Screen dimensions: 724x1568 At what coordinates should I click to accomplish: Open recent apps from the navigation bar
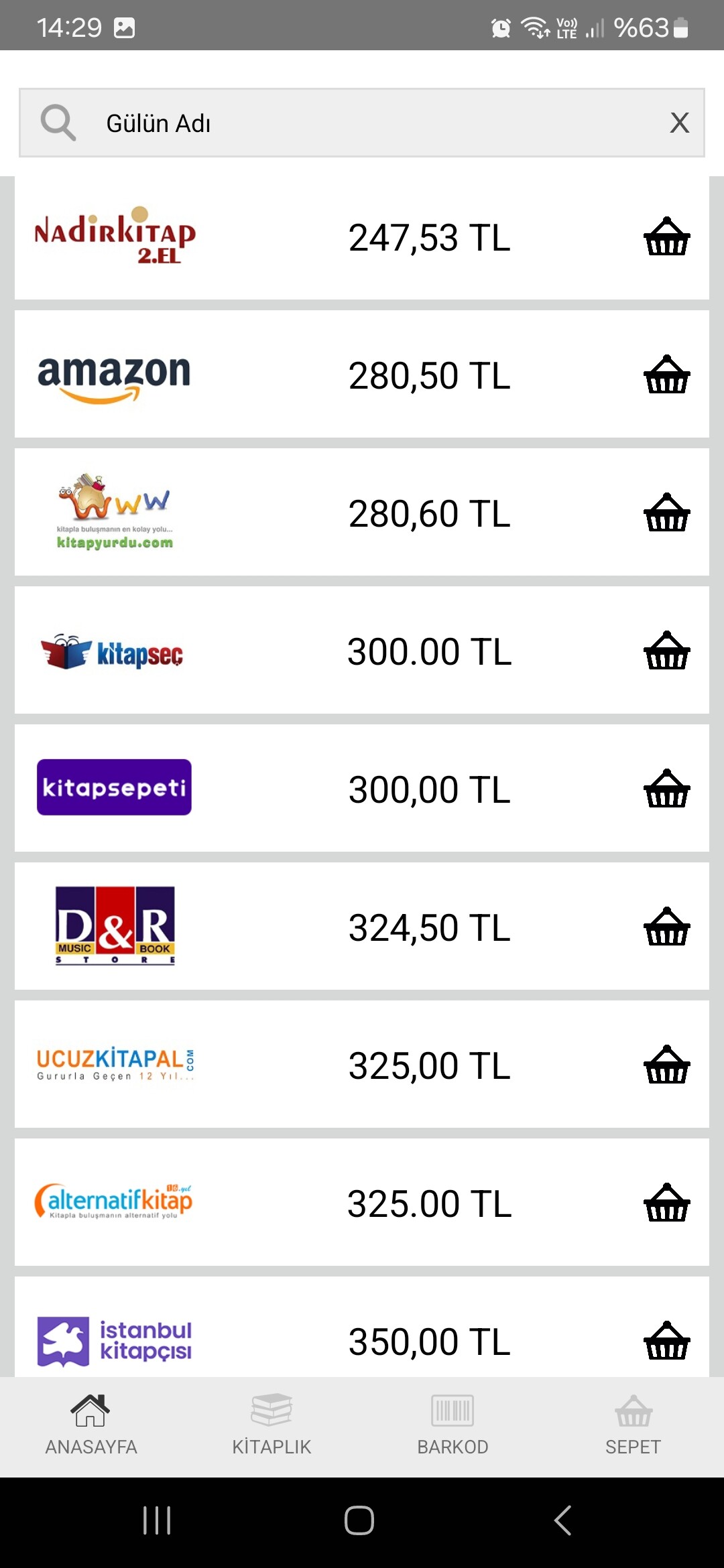[157, 1520]
